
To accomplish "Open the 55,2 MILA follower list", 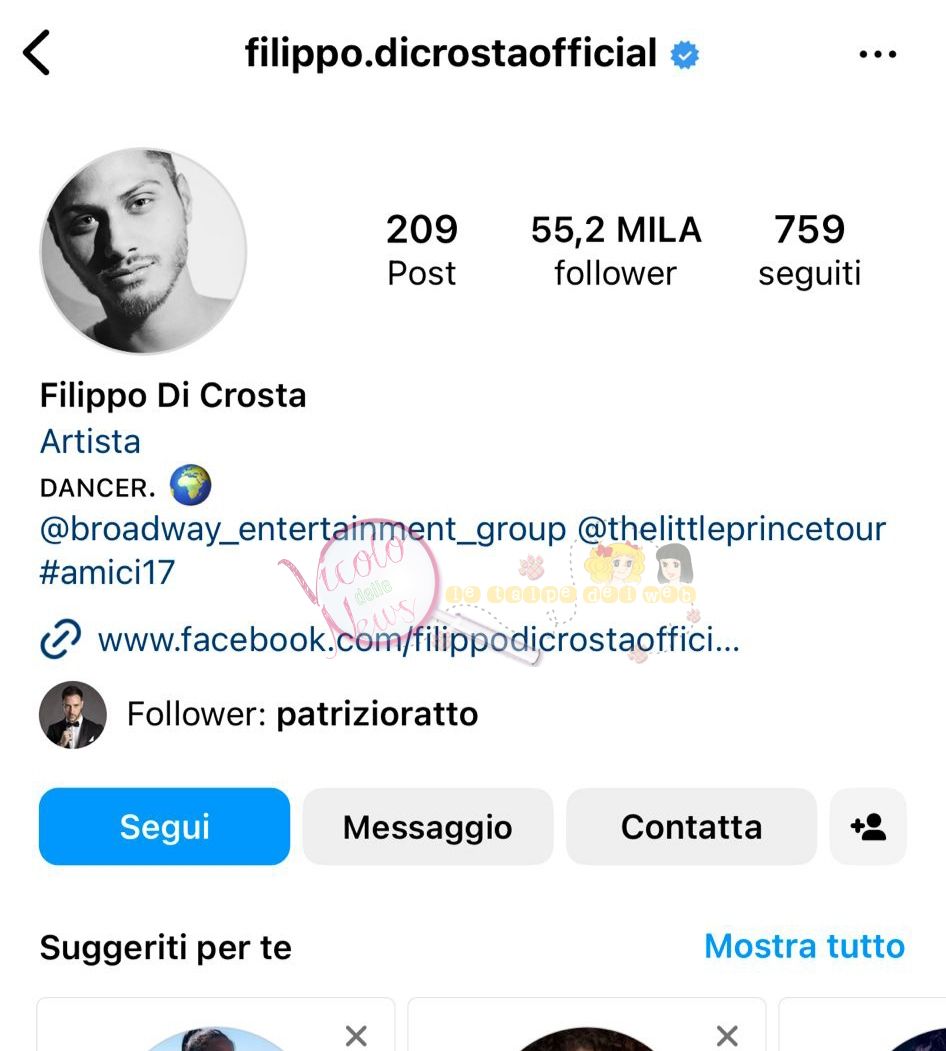I will [615, 250].
